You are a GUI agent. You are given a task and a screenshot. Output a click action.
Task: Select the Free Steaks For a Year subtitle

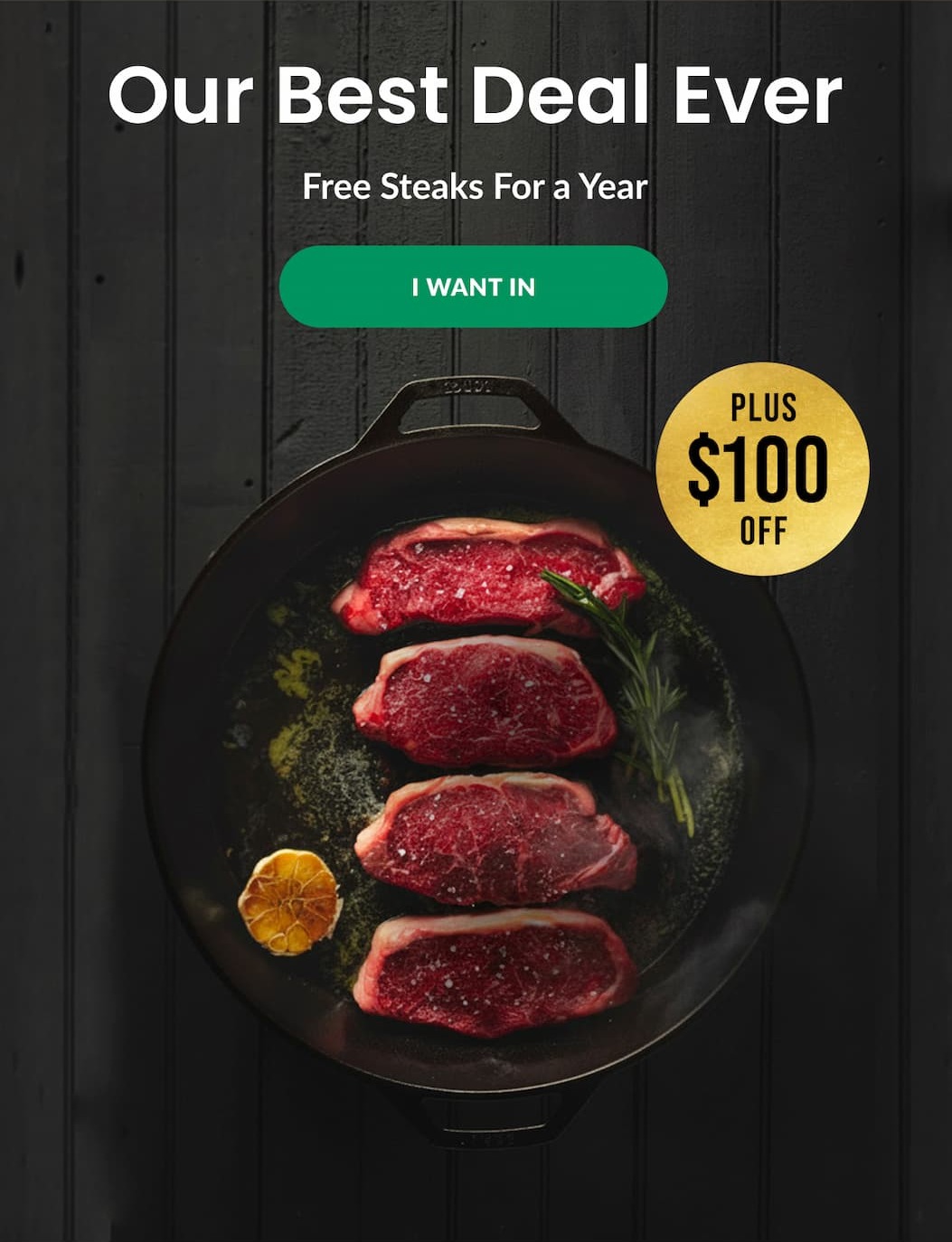point(474,188)
